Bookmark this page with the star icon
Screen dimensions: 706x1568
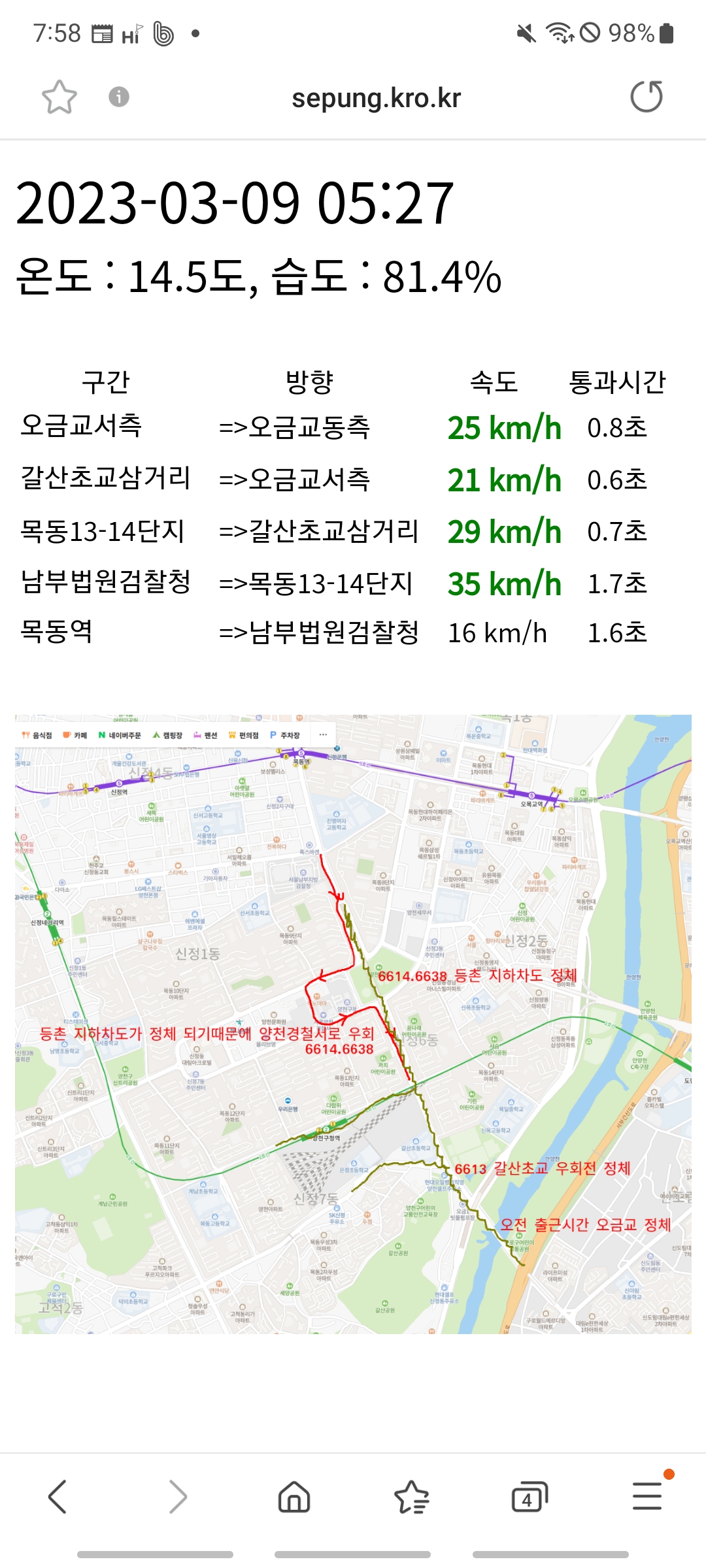[x=59, y=97]
